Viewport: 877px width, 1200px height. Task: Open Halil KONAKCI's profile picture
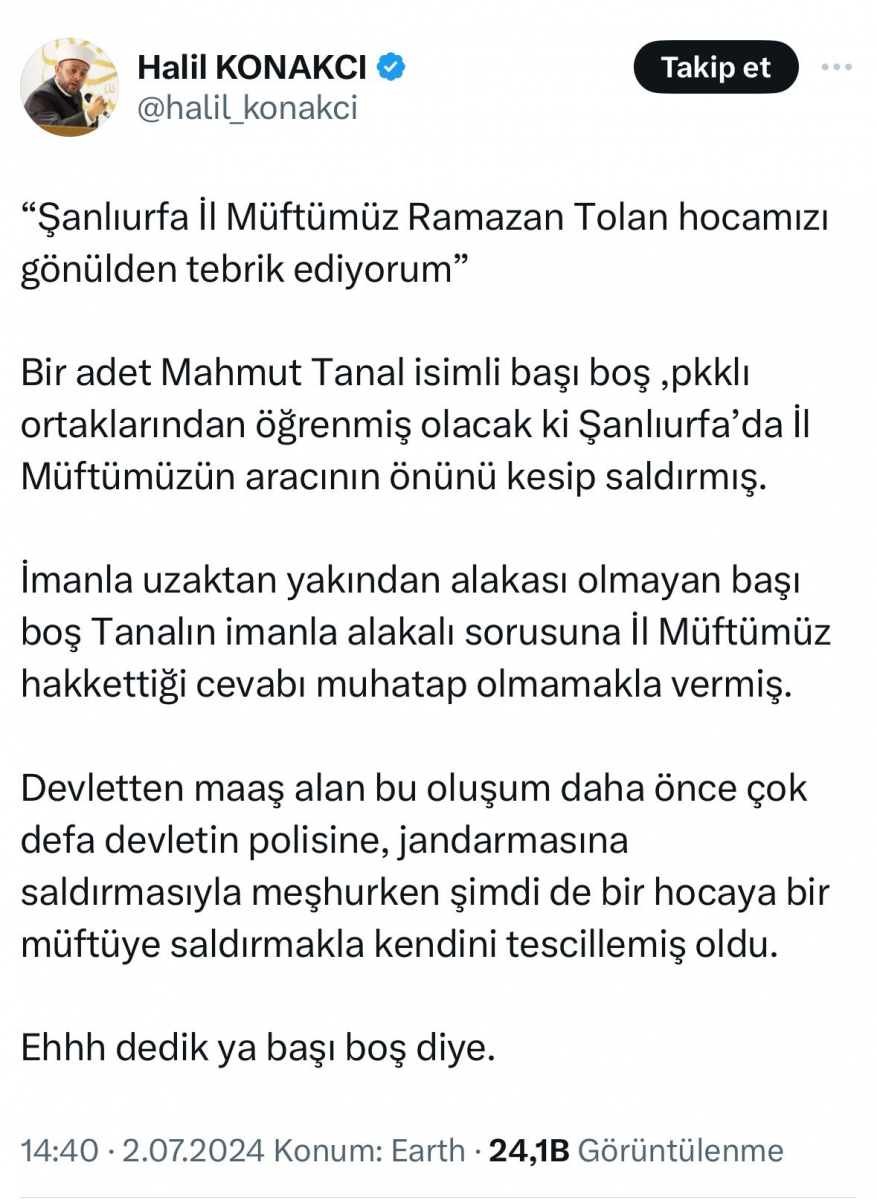69,88
